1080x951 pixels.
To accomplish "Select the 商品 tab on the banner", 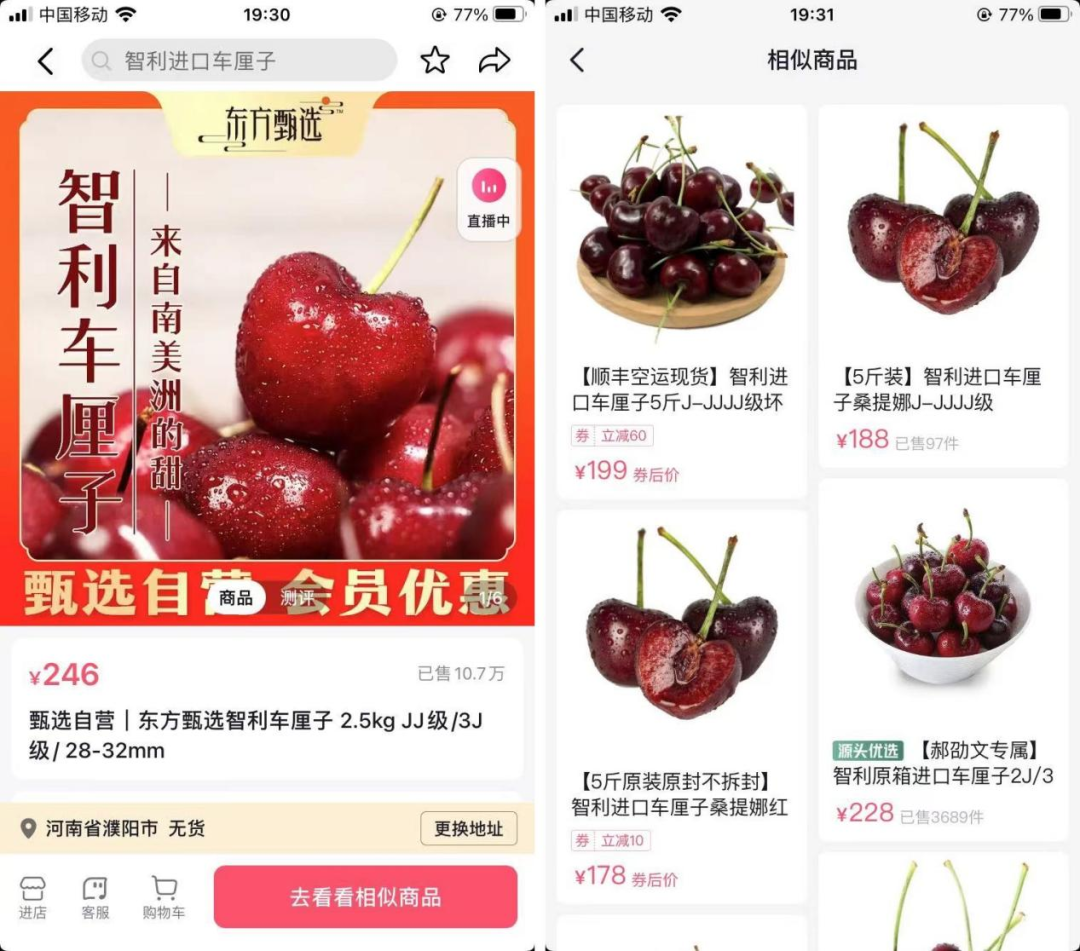I will pyautogui.click(x=236, y=598).
